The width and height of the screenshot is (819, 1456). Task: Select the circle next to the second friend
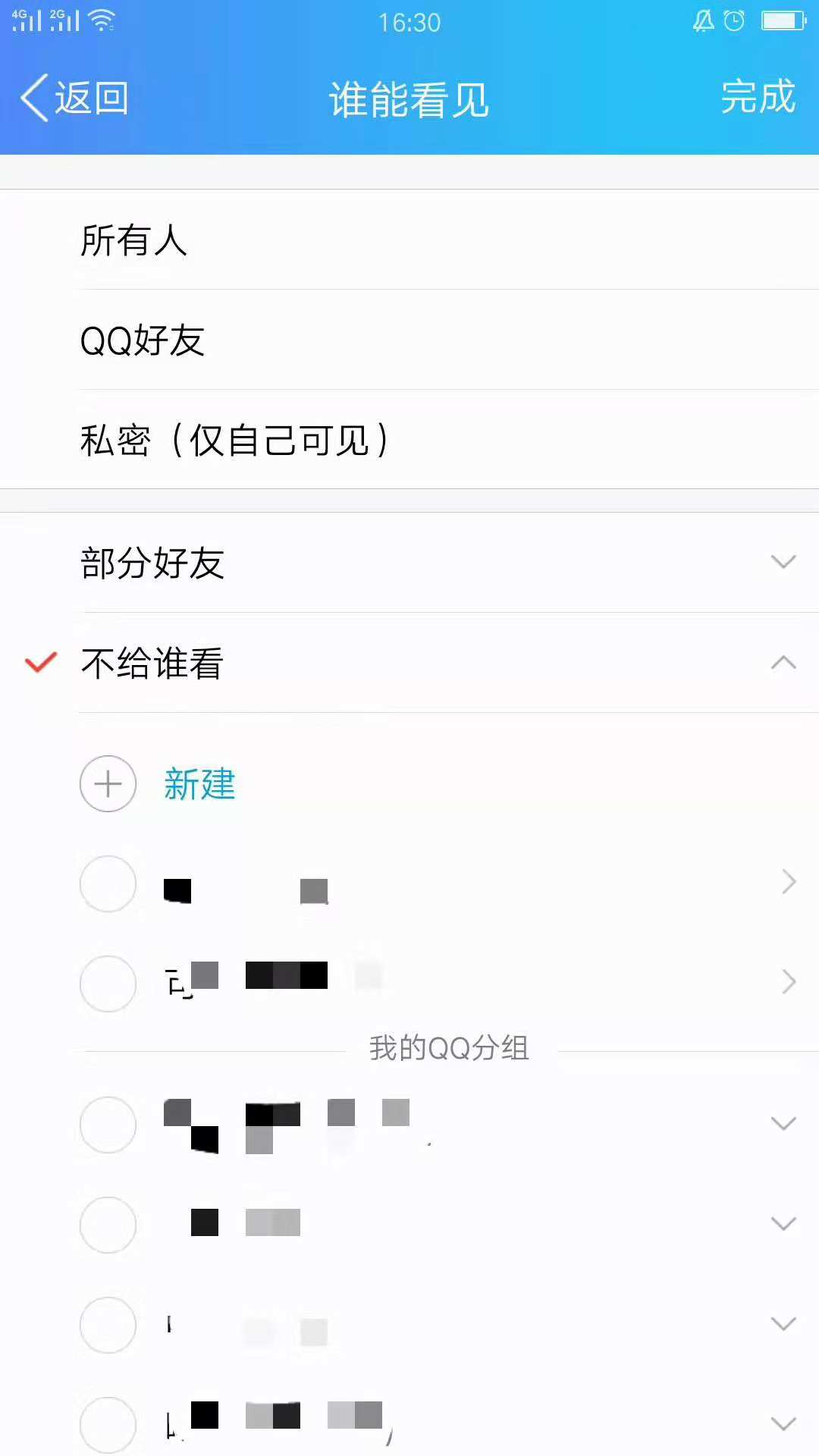[108, 983]
